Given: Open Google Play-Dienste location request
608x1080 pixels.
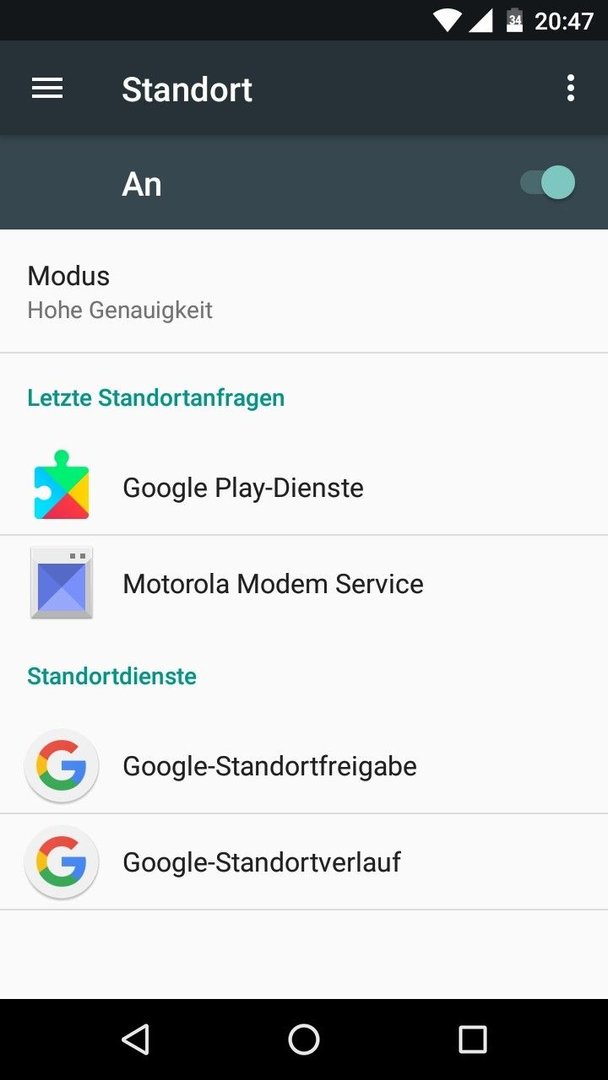Looking at the screenshot, I should pos(304,487).
